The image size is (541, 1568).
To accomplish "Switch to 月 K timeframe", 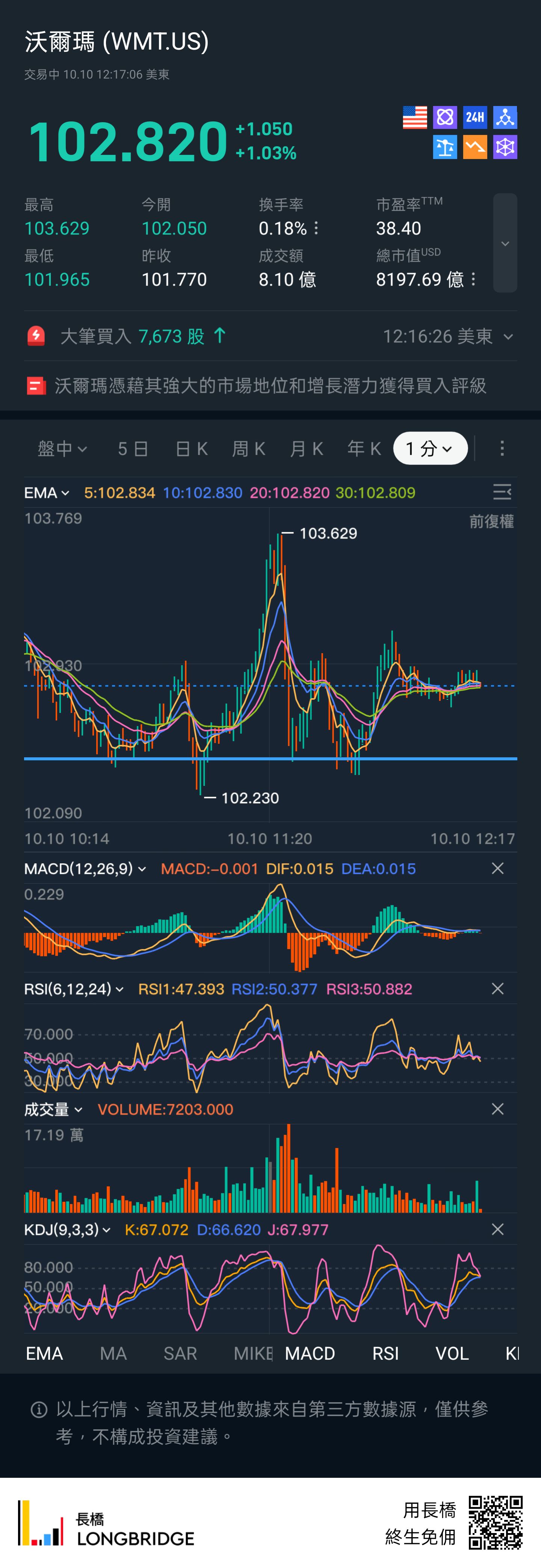I will (x=306, y=449).
